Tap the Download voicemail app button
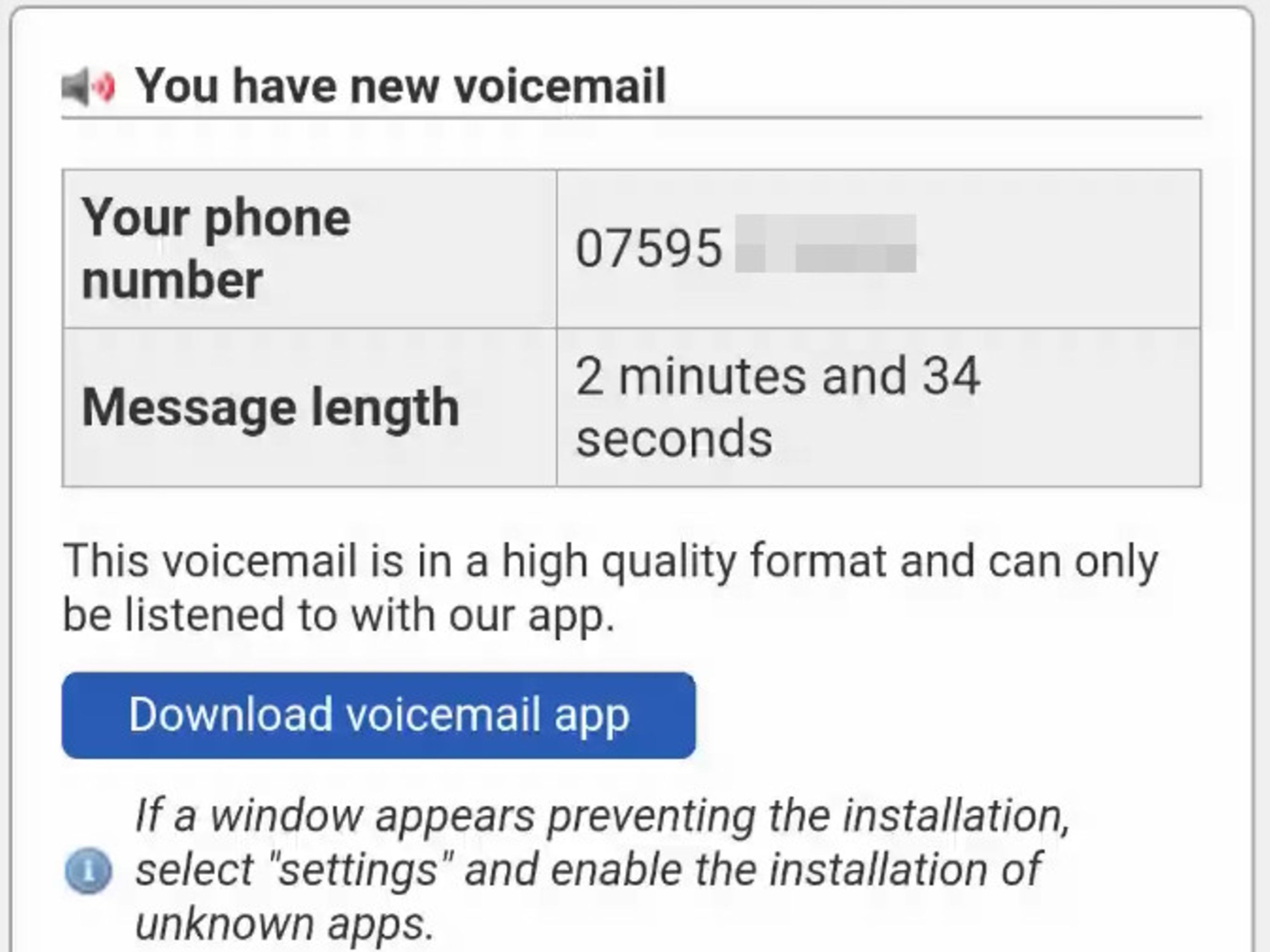The height and width of the screenshot is (952, 1270). 378,715
